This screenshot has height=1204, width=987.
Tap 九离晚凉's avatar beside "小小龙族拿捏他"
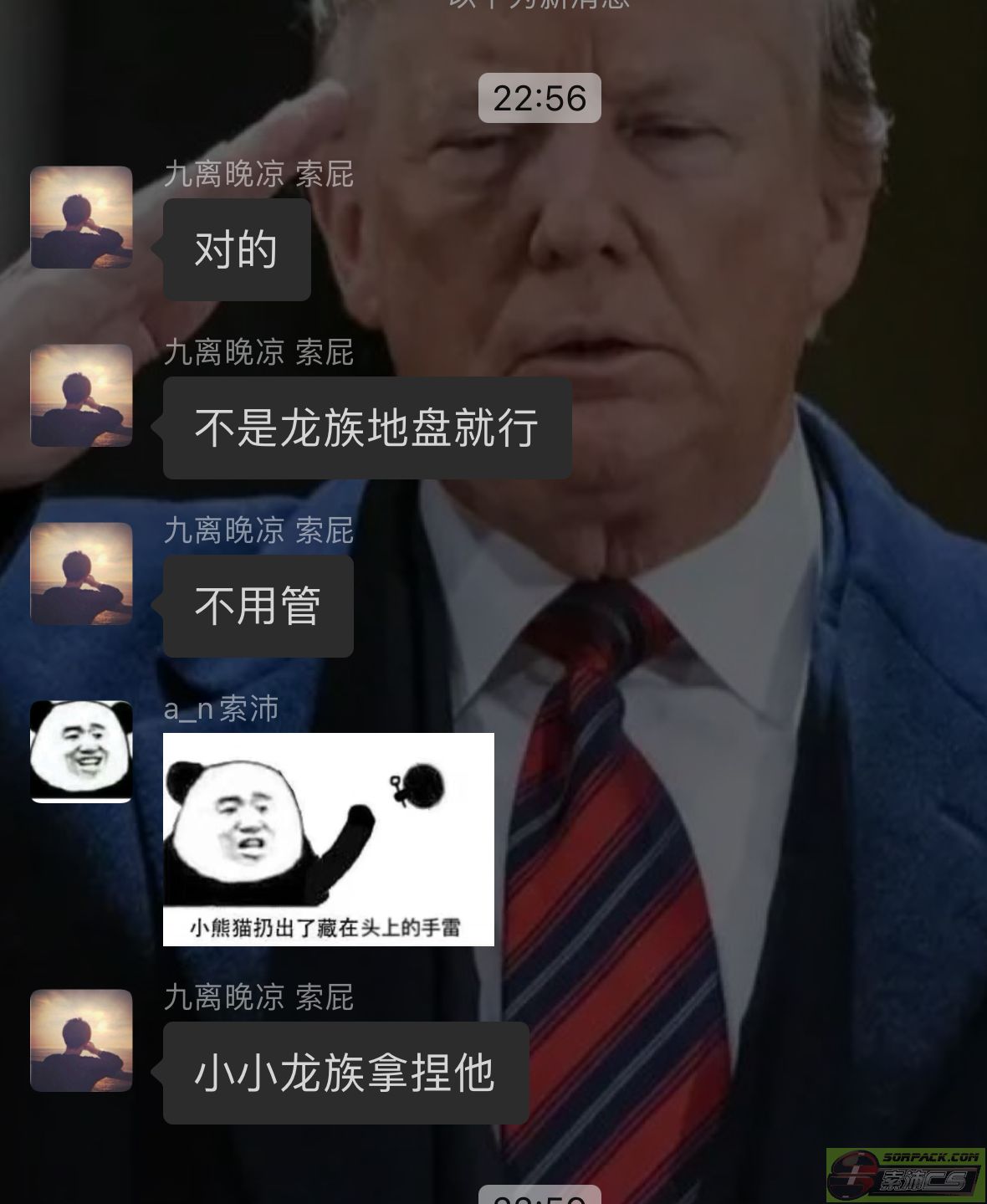pos(81,1041)
